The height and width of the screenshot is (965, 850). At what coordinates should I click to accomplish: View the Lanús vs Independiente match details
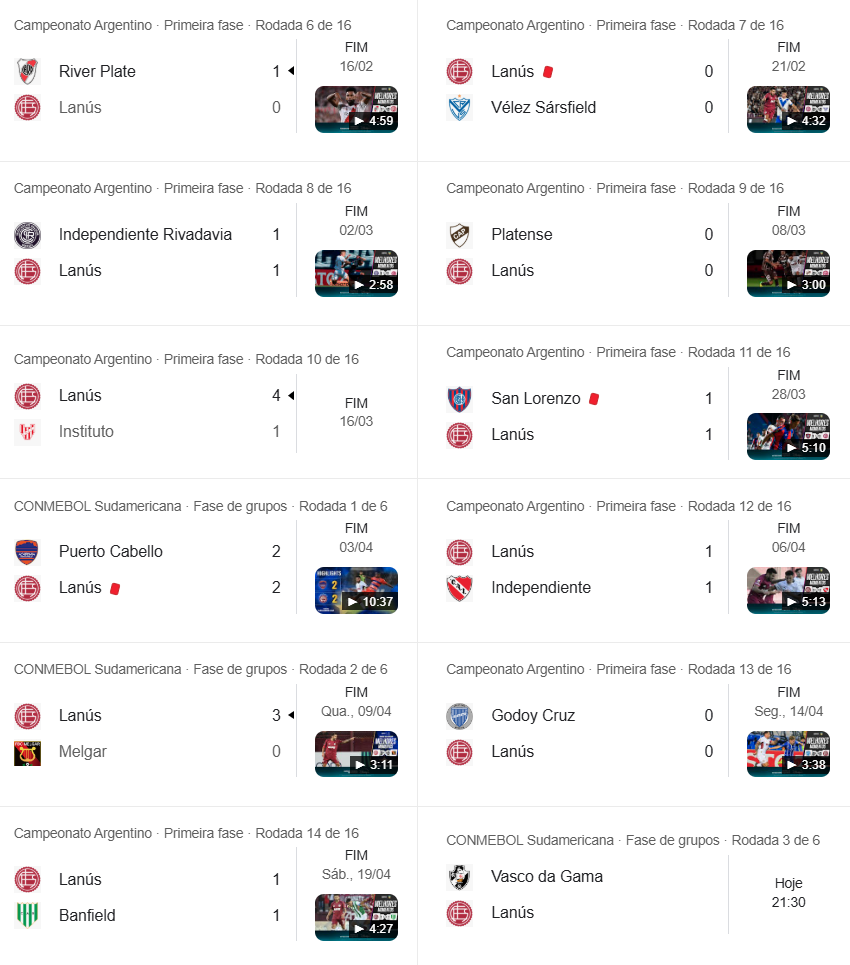pos(580,569)
